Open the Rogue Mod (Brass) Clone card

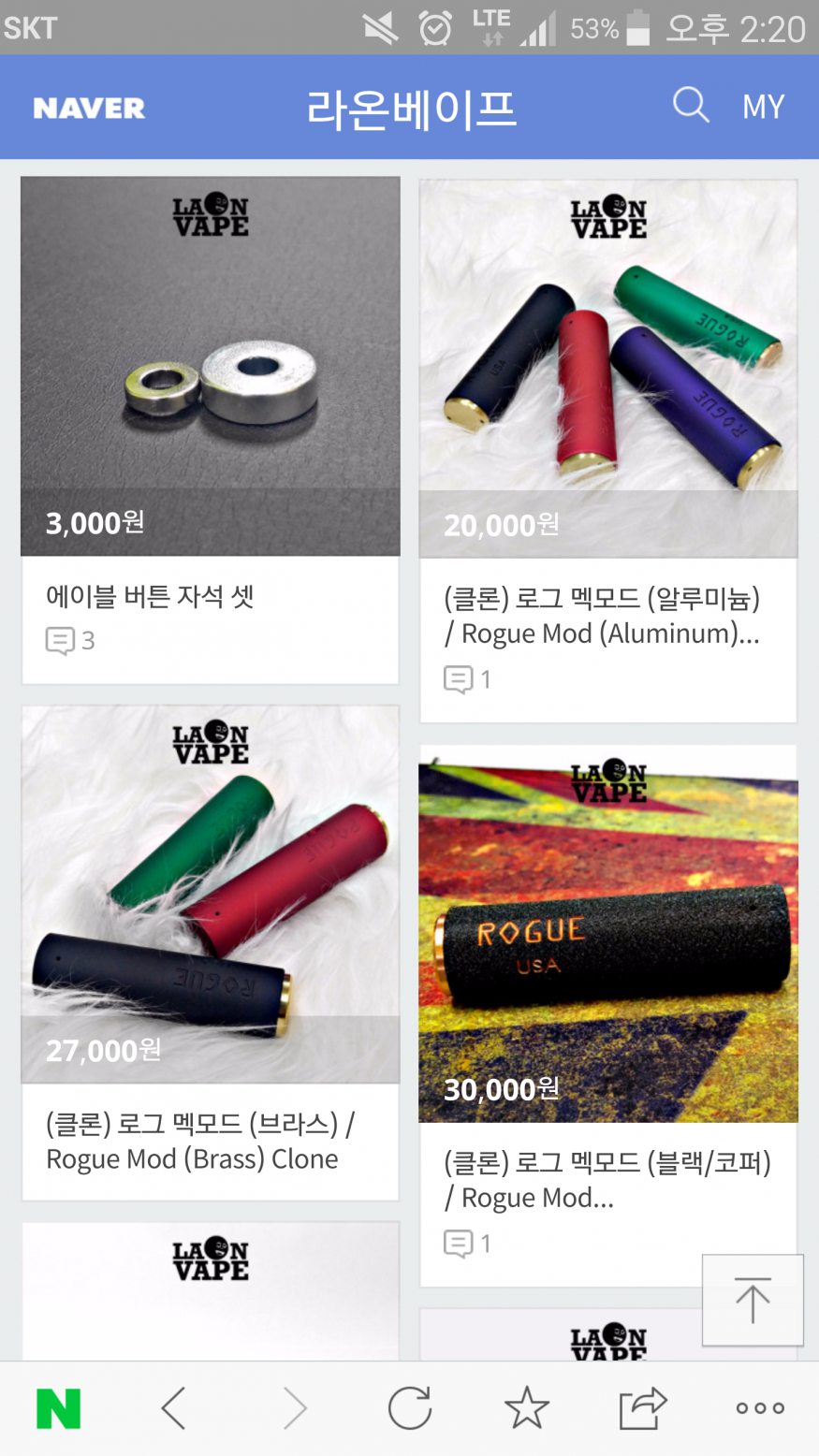click(x=211, y=950)
